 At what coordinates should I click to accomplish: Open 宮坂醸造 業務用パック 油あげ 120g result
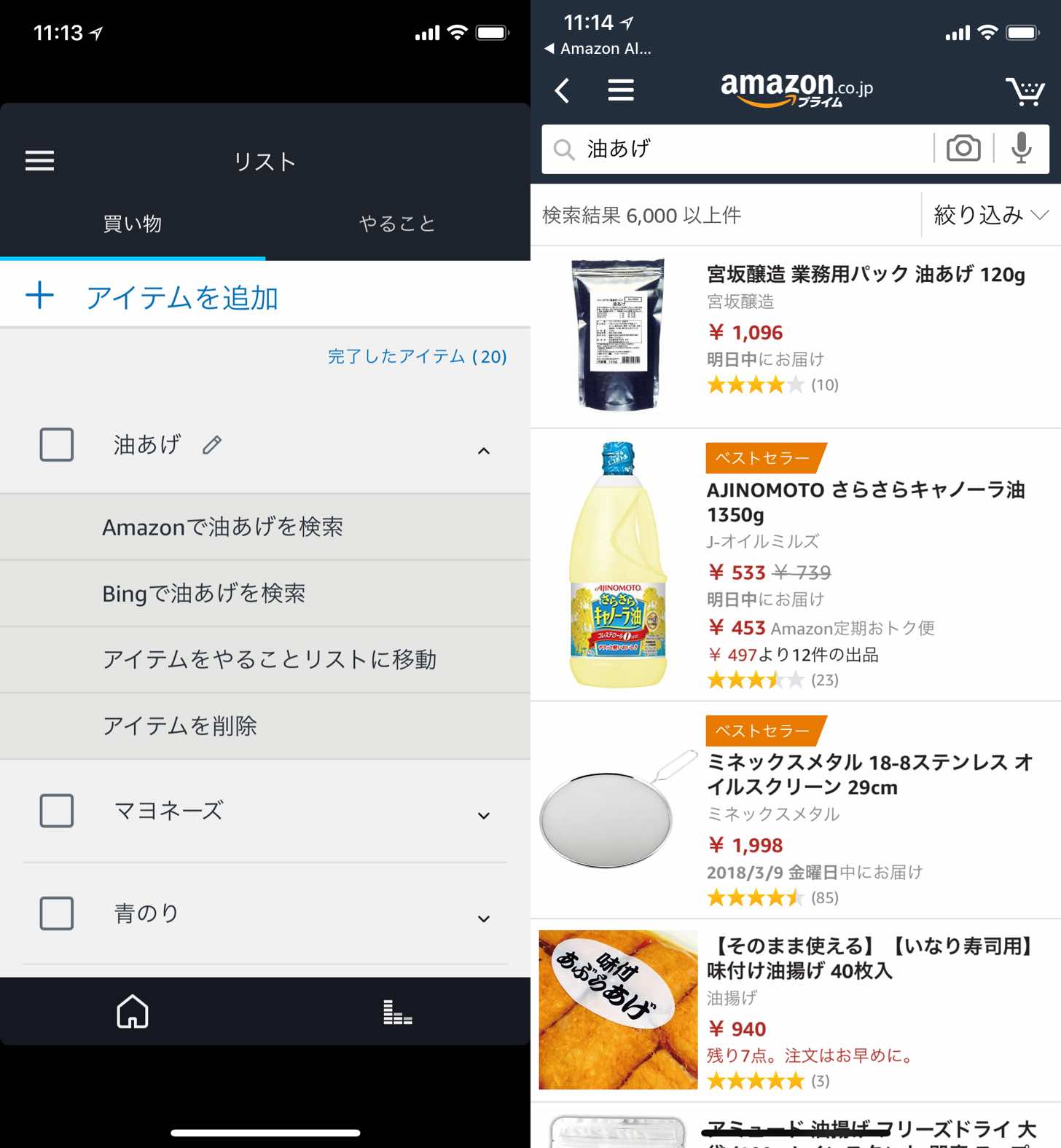coord(865,275)
